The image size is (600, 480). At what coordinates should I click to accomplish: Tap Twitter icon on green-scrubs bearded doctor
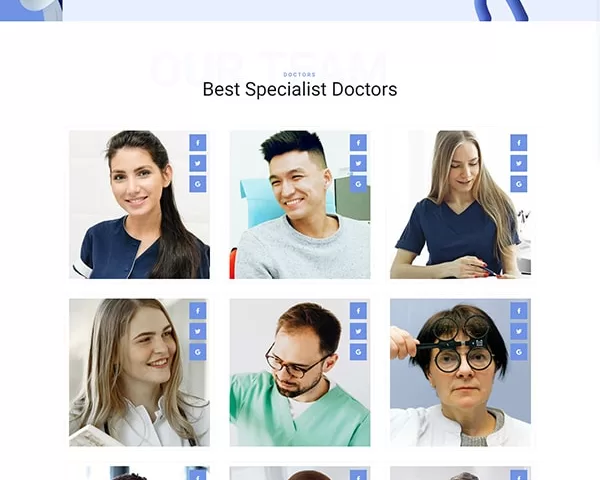[358, 331]
